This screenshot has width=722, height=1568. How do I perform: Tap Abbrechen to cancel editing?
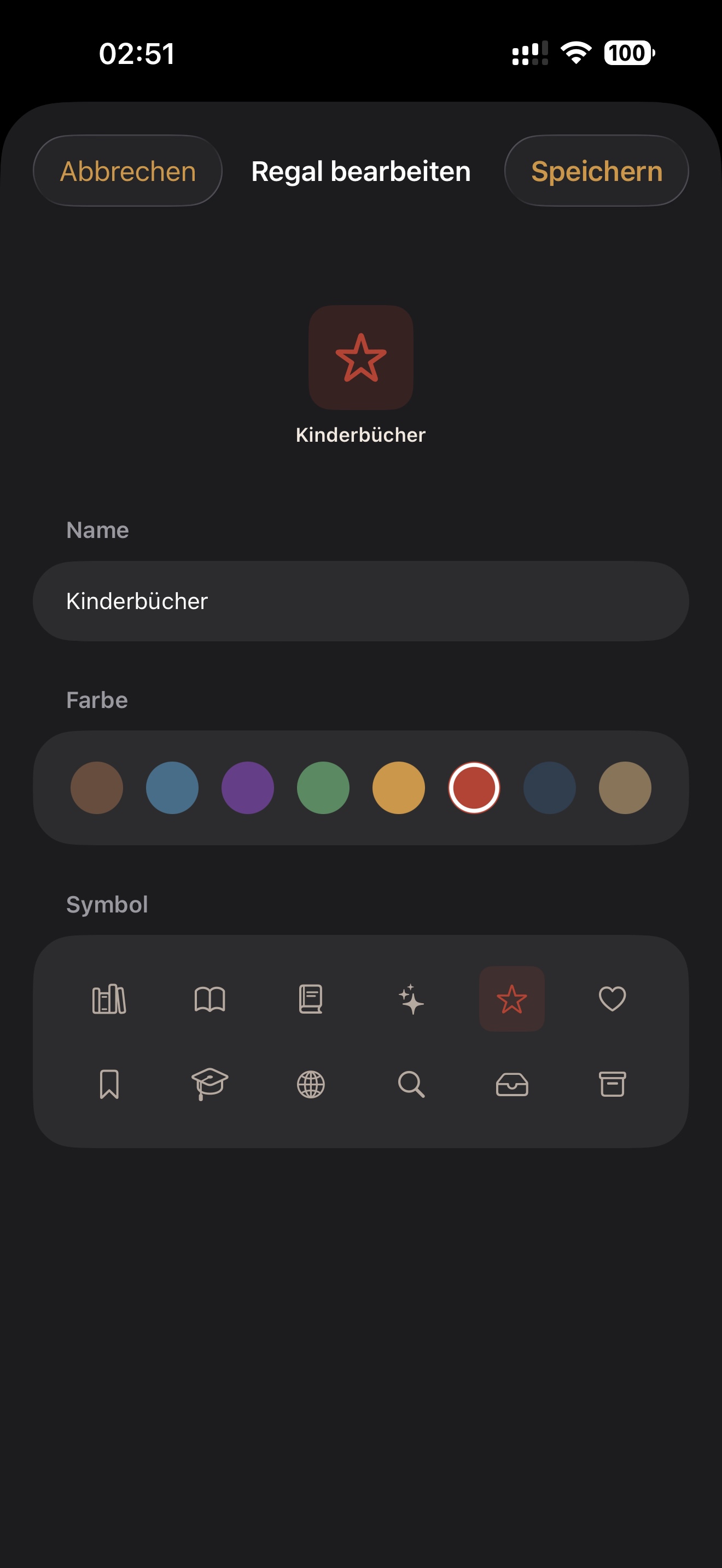(x=128, y=171)
